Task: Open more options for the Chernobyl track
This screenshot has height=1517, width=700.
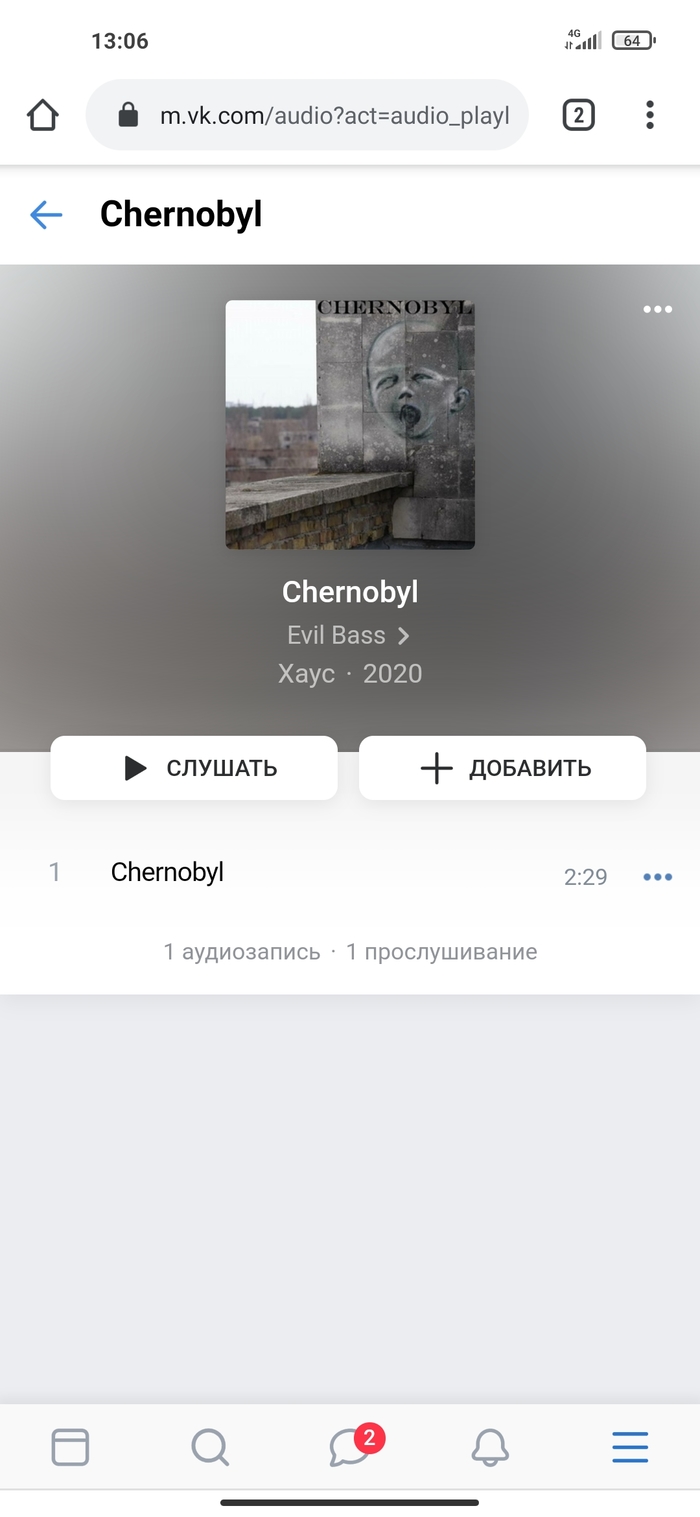Action: 657,877
